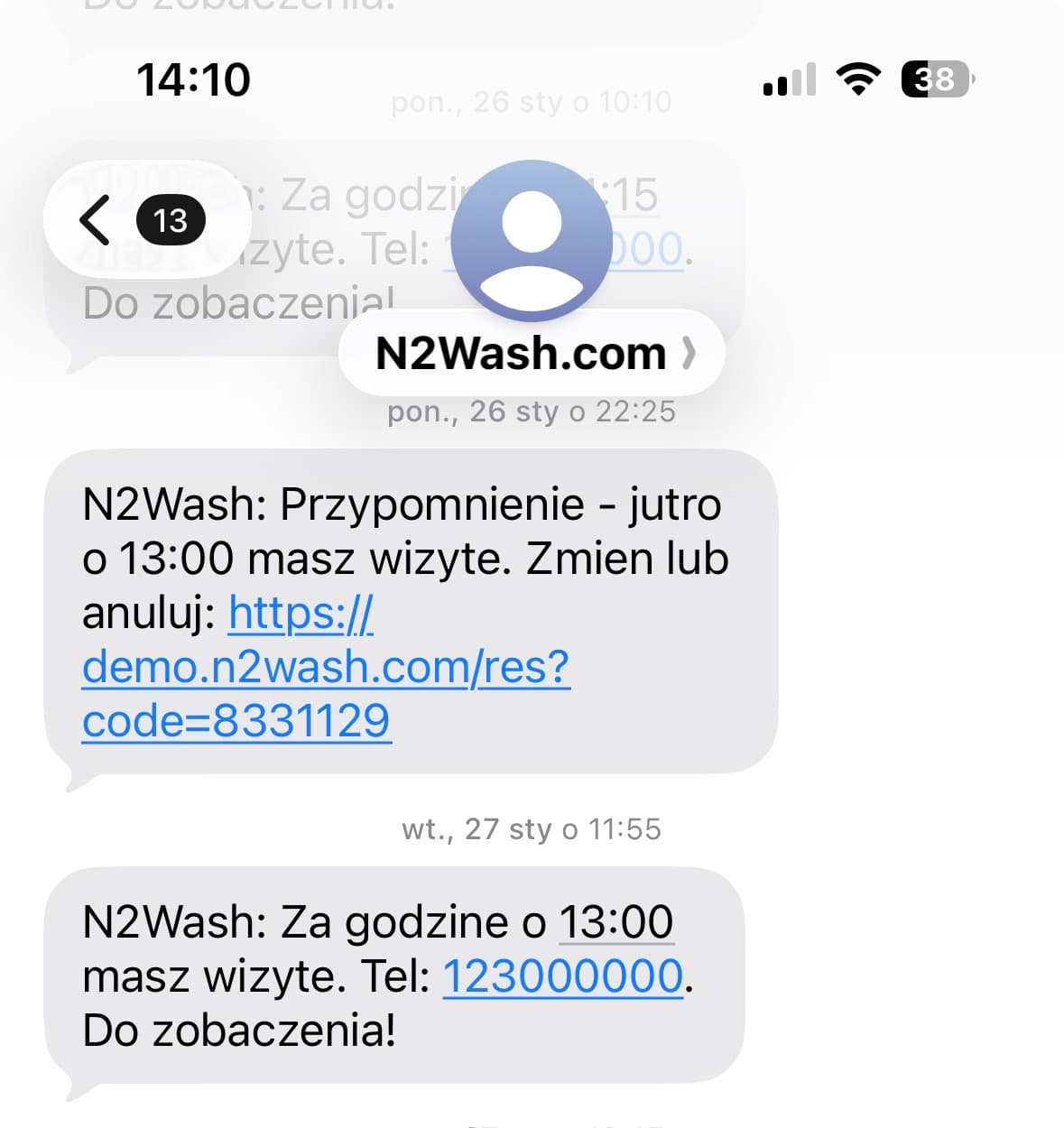Tap the timestamp pon., 26 sty o 22:25
The image size is (1064, 1128).
[531, 411]
